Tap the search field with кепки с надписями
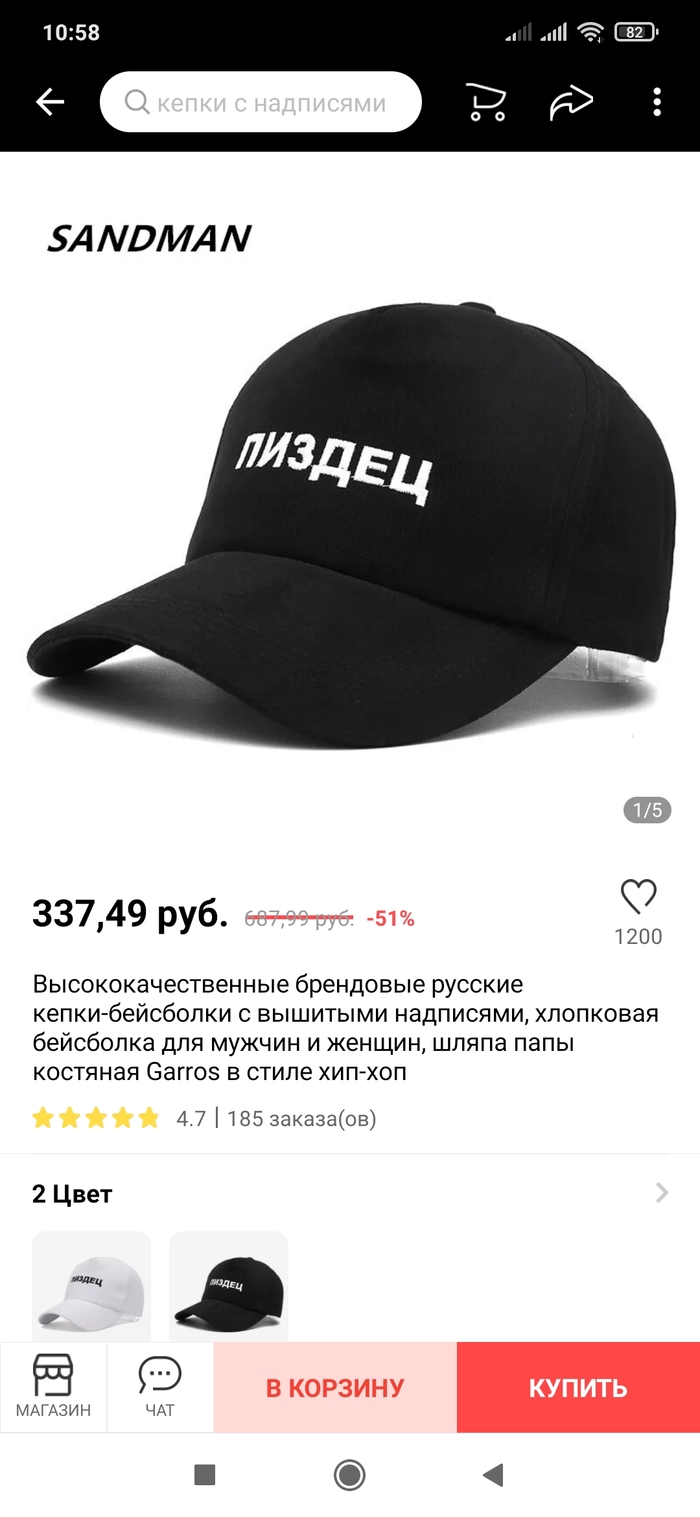 [261, 102]
